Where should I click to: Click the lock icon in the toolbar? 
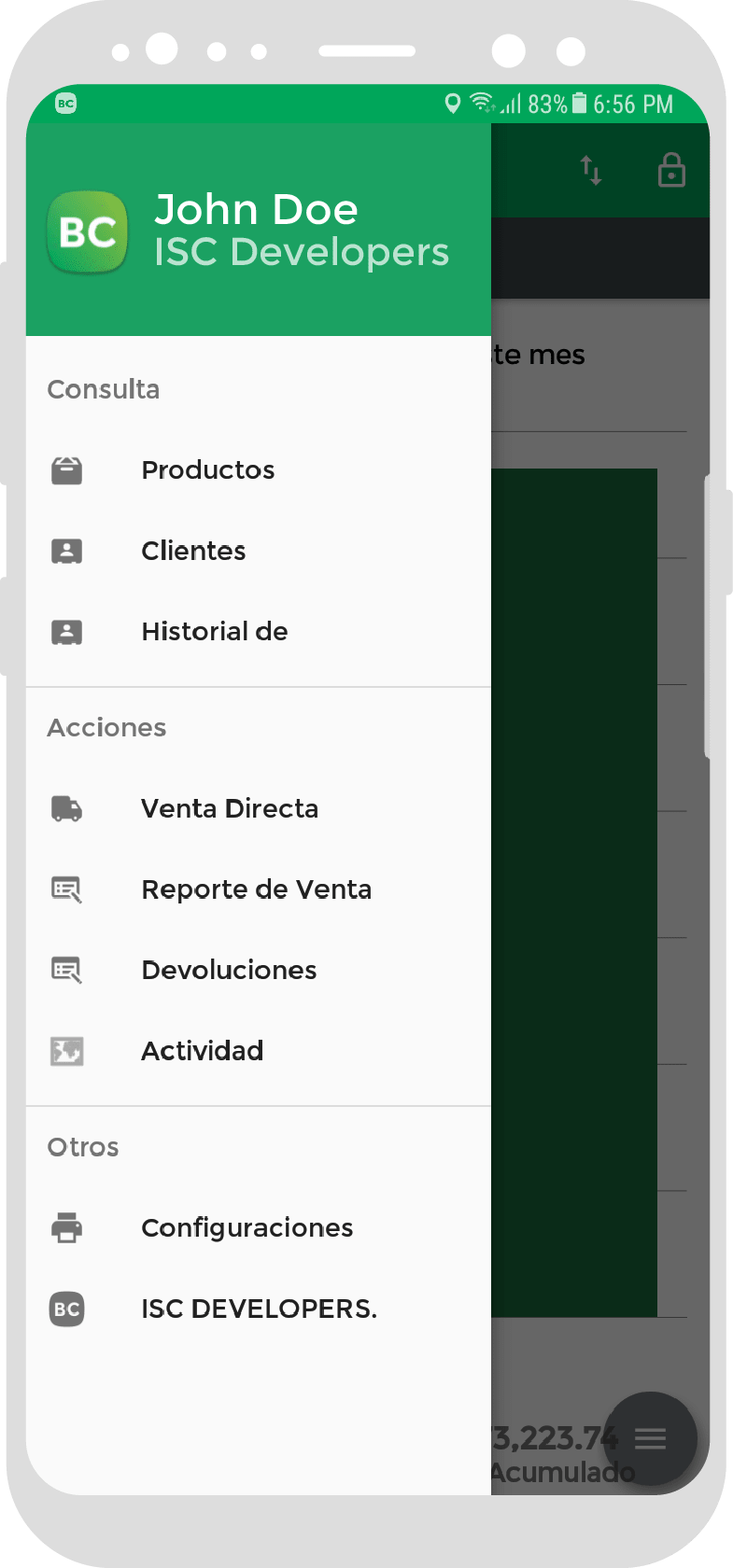click(670, 171)
